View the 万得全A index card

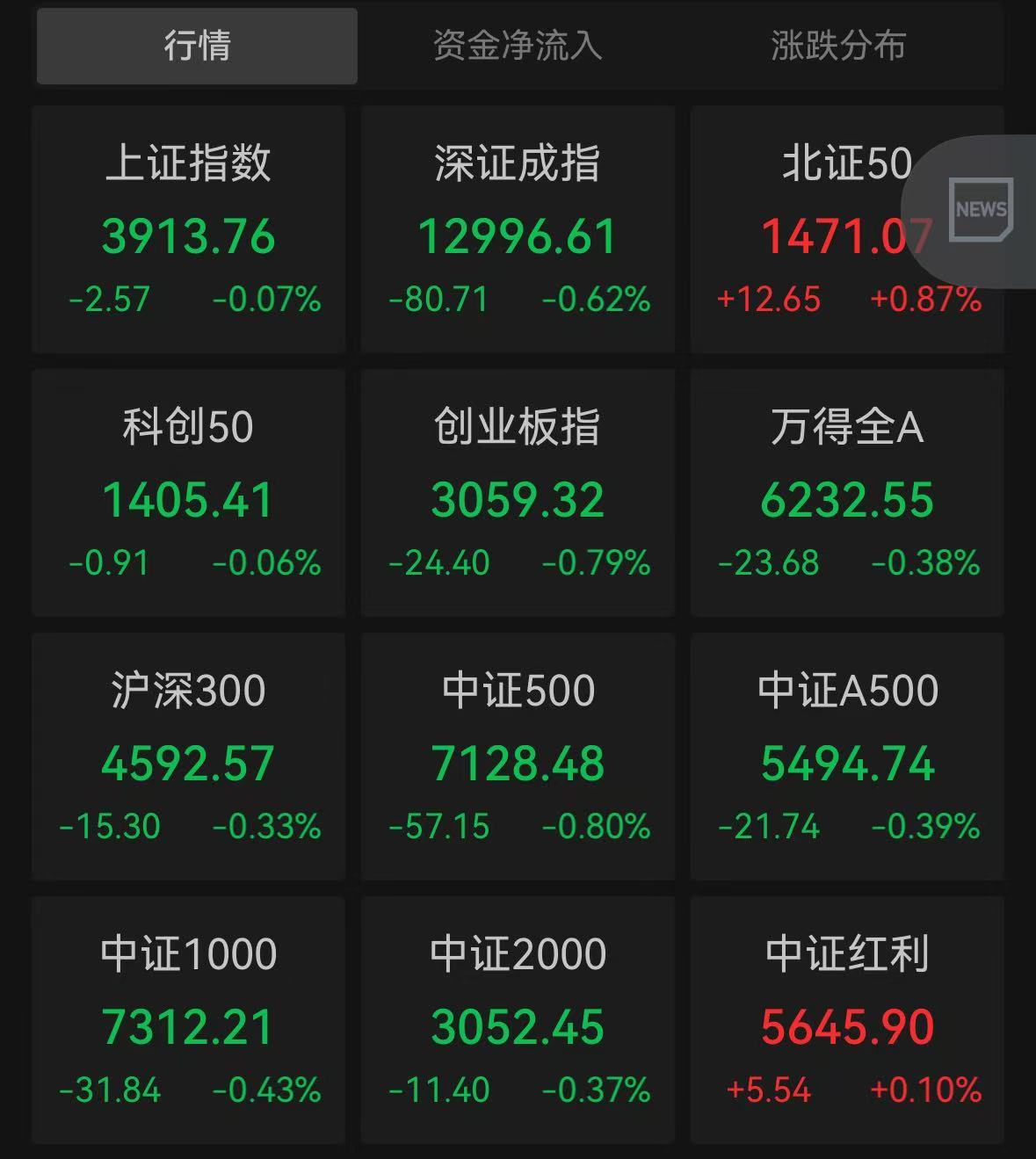click(x=847, y=493)
